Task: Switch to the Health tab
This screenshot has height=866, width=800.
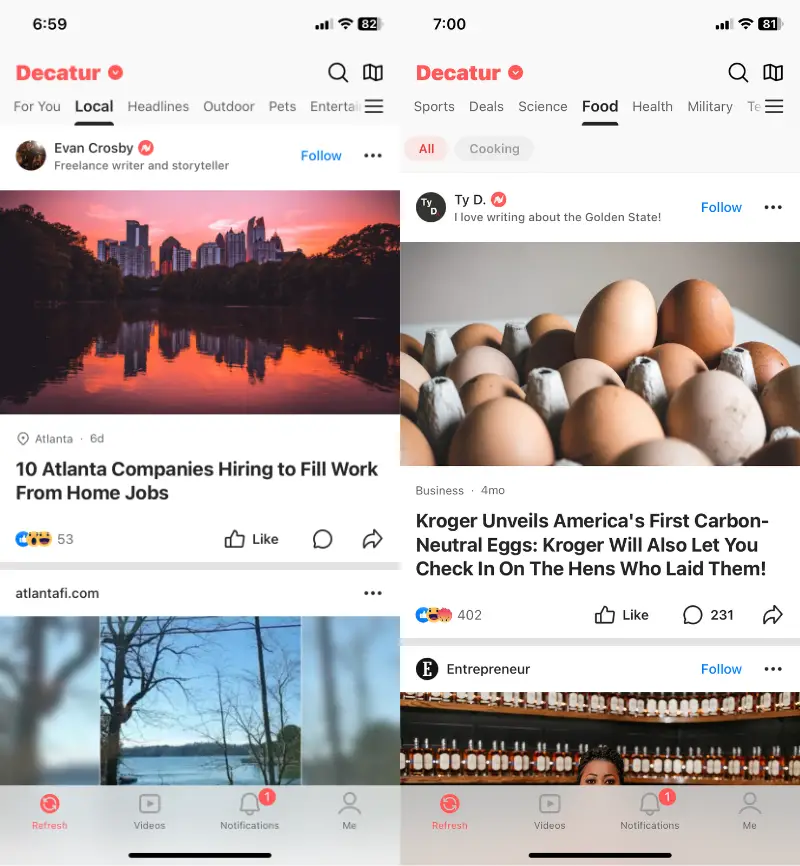Action: coord(652,106)
